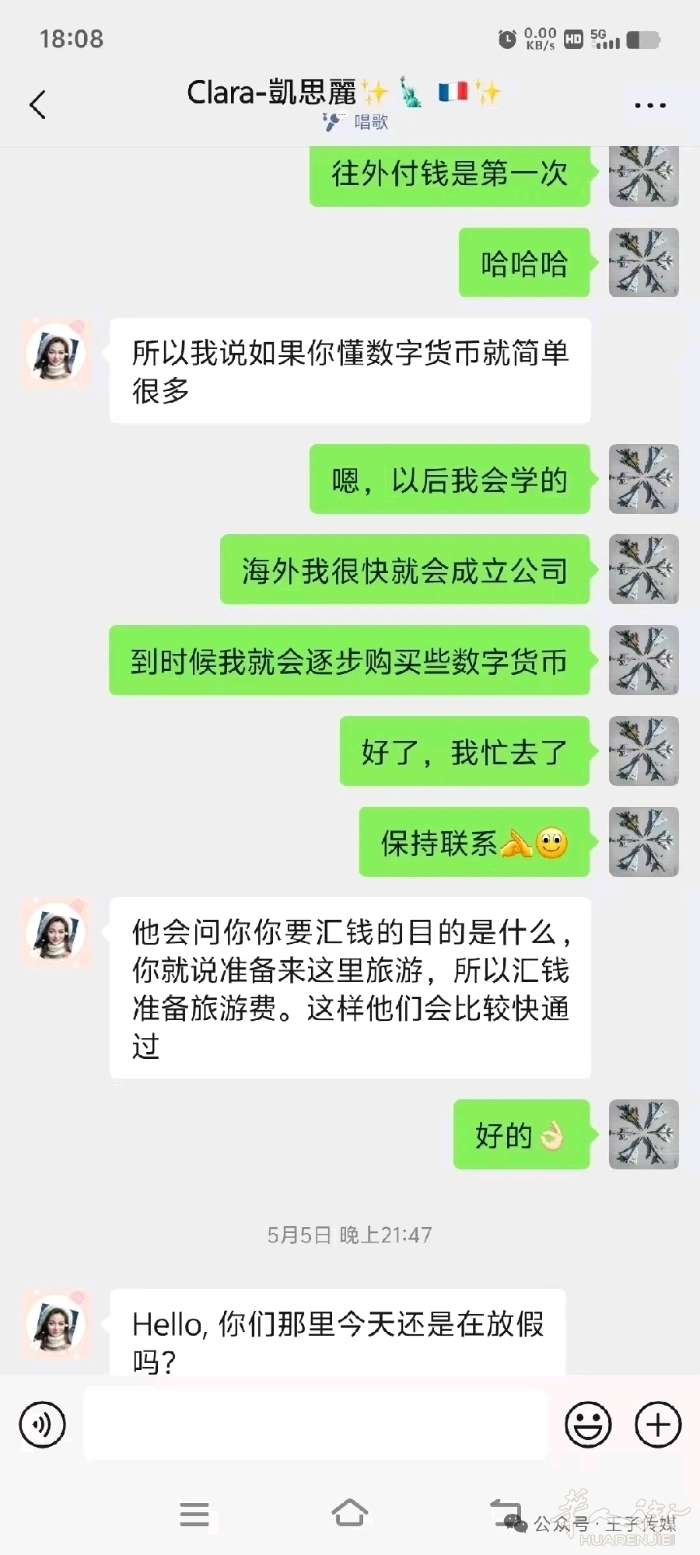700x1555 pixels.
Task: Switch to voice message input
Action: (x=42, y=1424)
